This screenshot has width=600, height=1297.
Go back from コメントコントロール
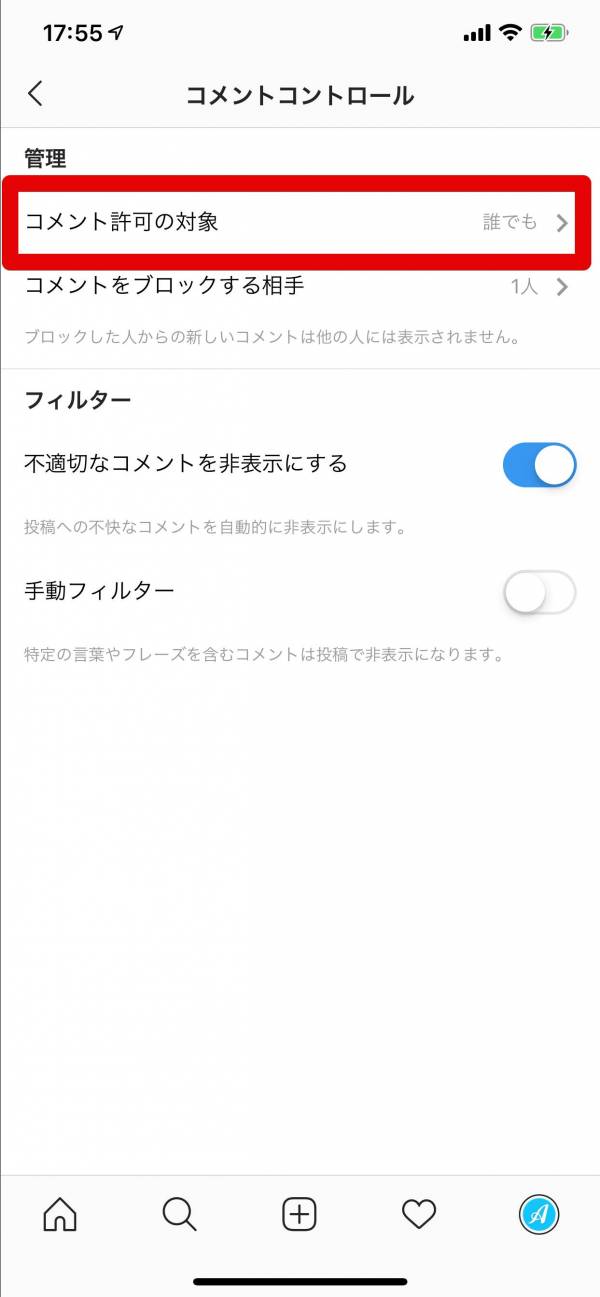pyautogui.click(x=36, y=94)
